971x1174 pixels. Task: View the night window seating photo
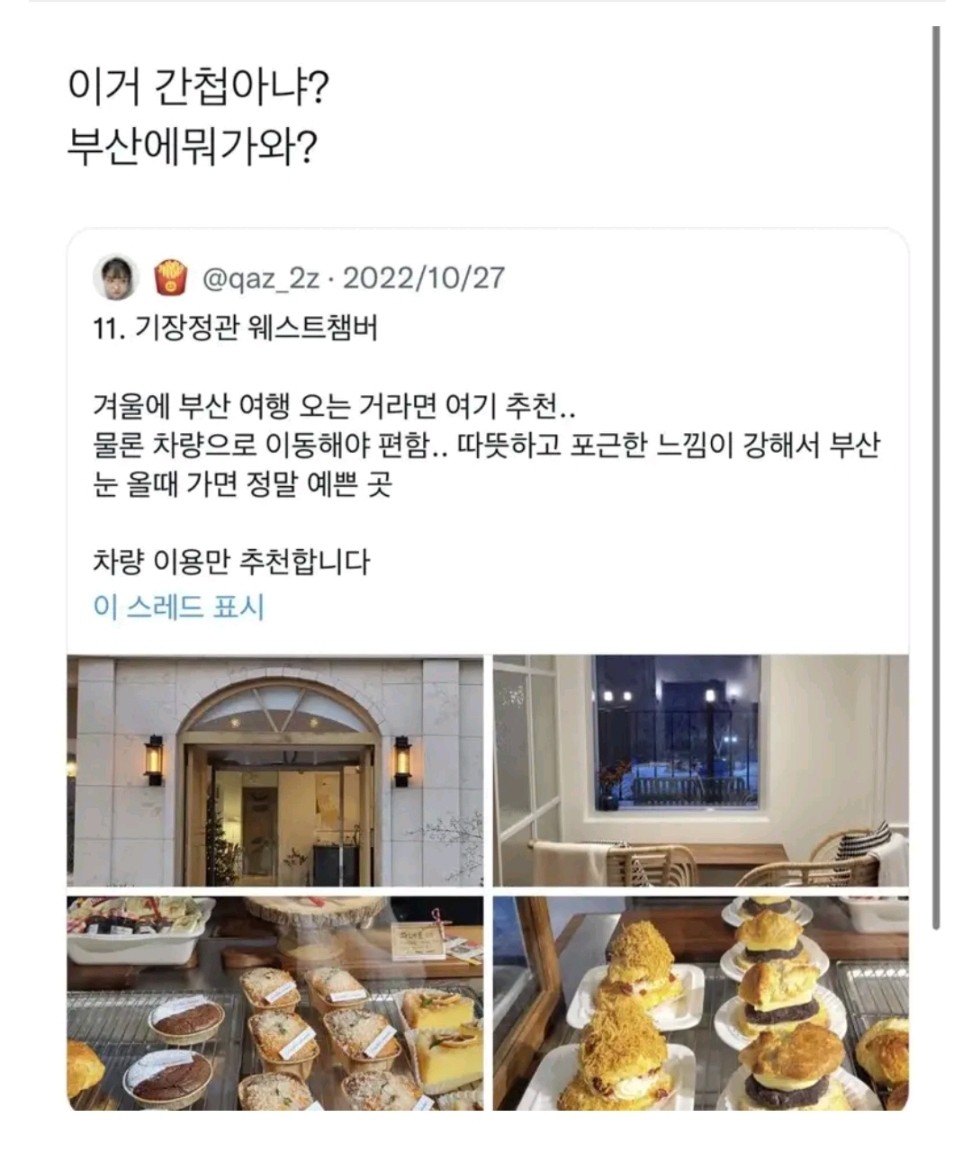coord(700,770)
